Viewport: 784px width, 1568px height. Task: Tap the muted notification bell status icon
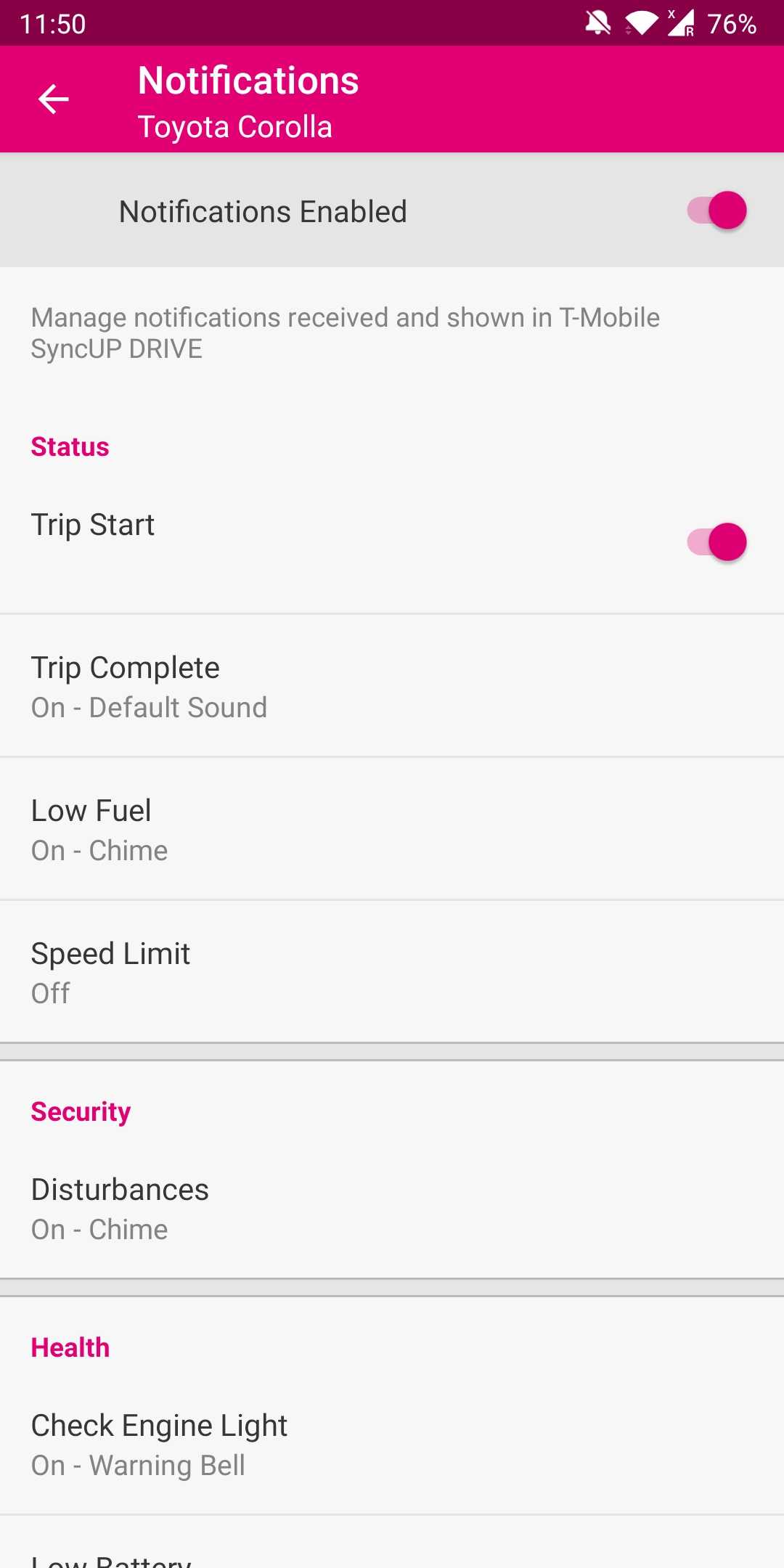tap(597, 23)
